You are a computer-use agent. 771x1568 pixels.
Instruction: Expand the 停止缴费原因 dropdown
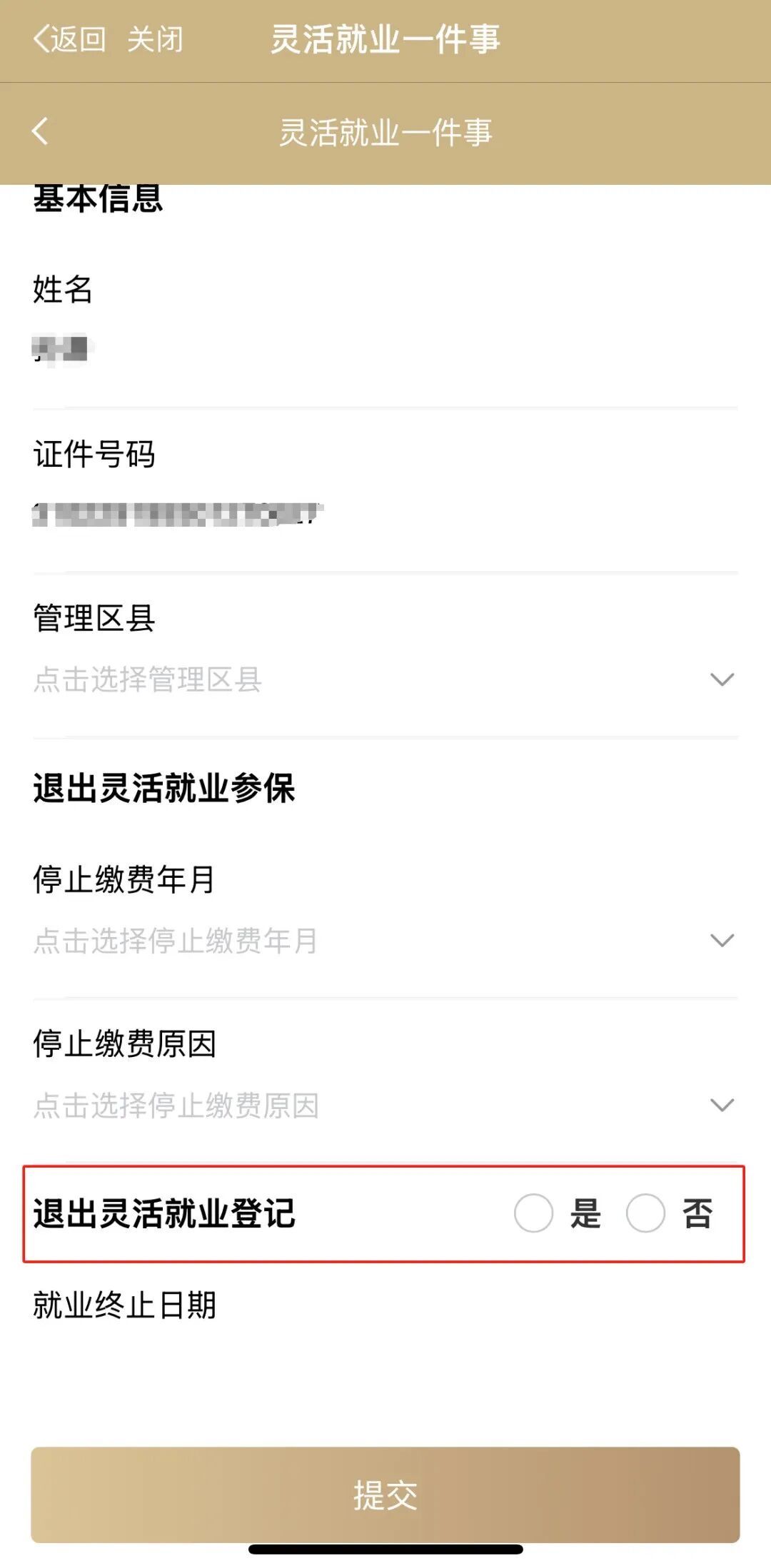(384, 1105)
